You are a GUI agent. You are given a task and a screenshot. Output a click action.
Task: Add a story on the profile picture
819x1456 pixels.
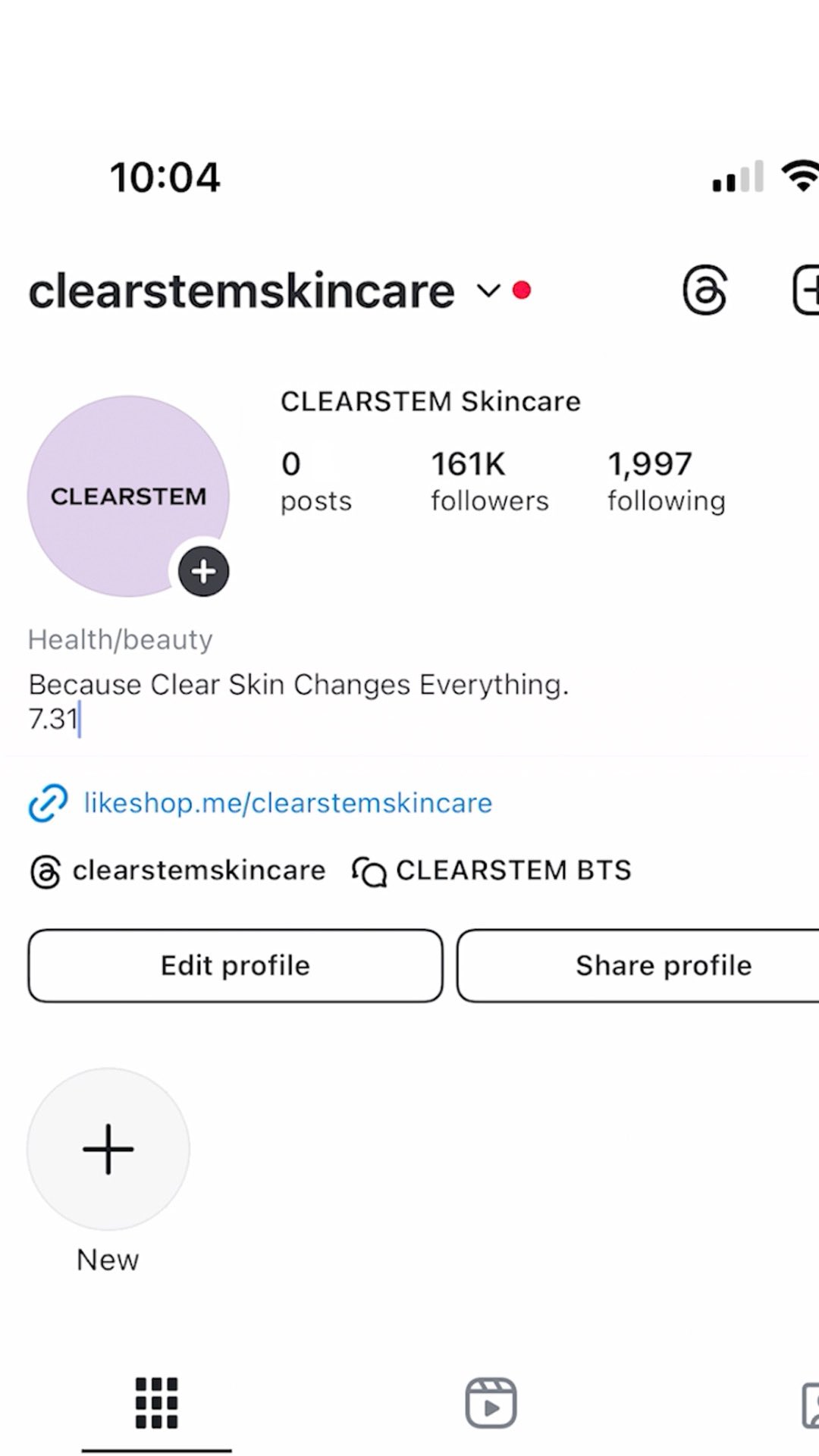click(203, 571)
